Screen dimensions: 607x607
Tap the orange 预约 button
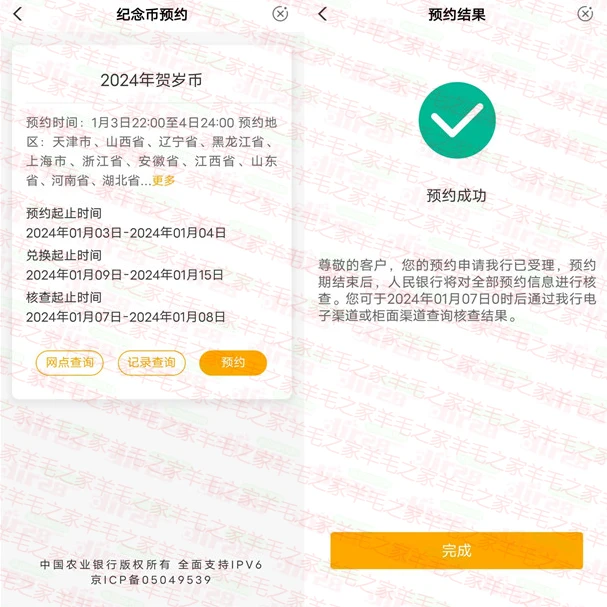233,362
